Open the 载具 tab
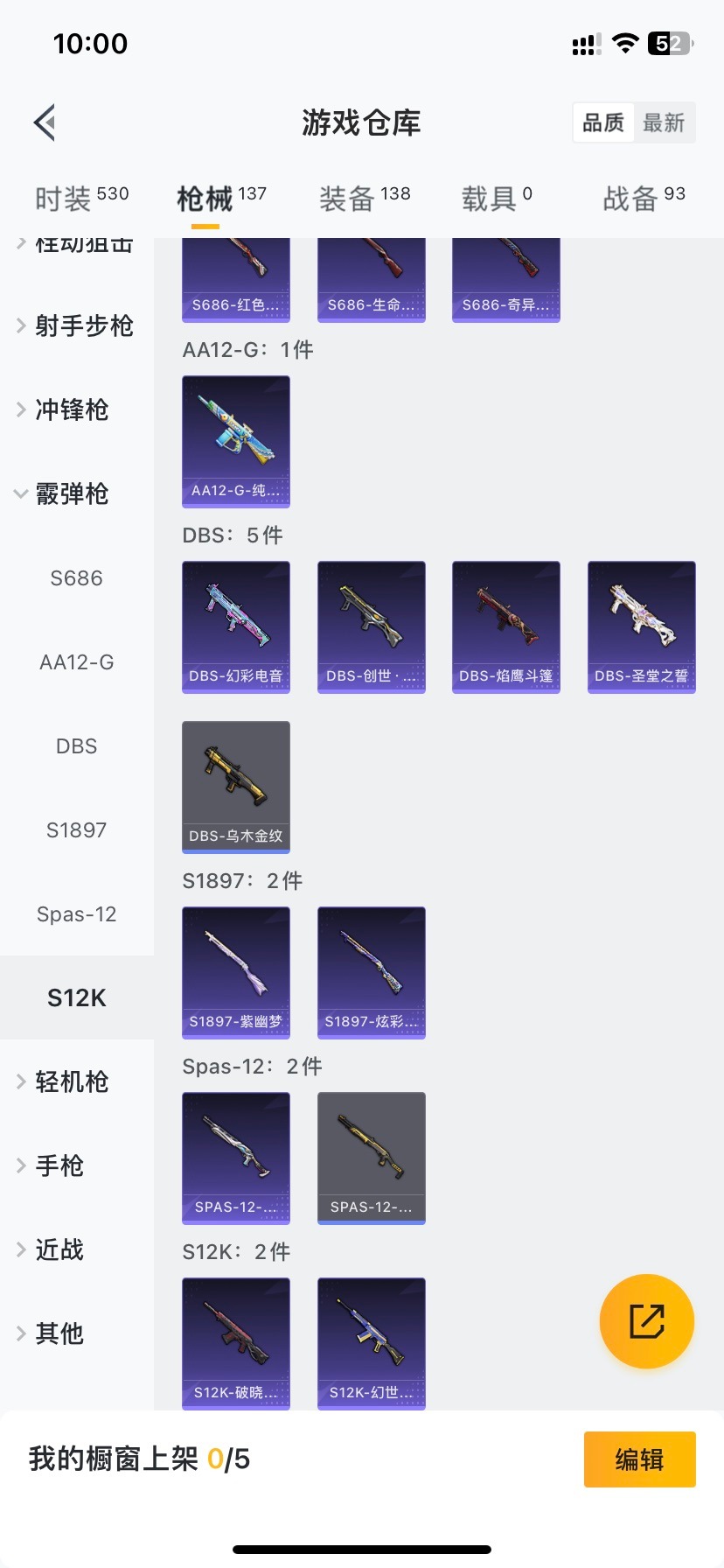Viewport: 724px width, 1568px height. pos(496,199)
